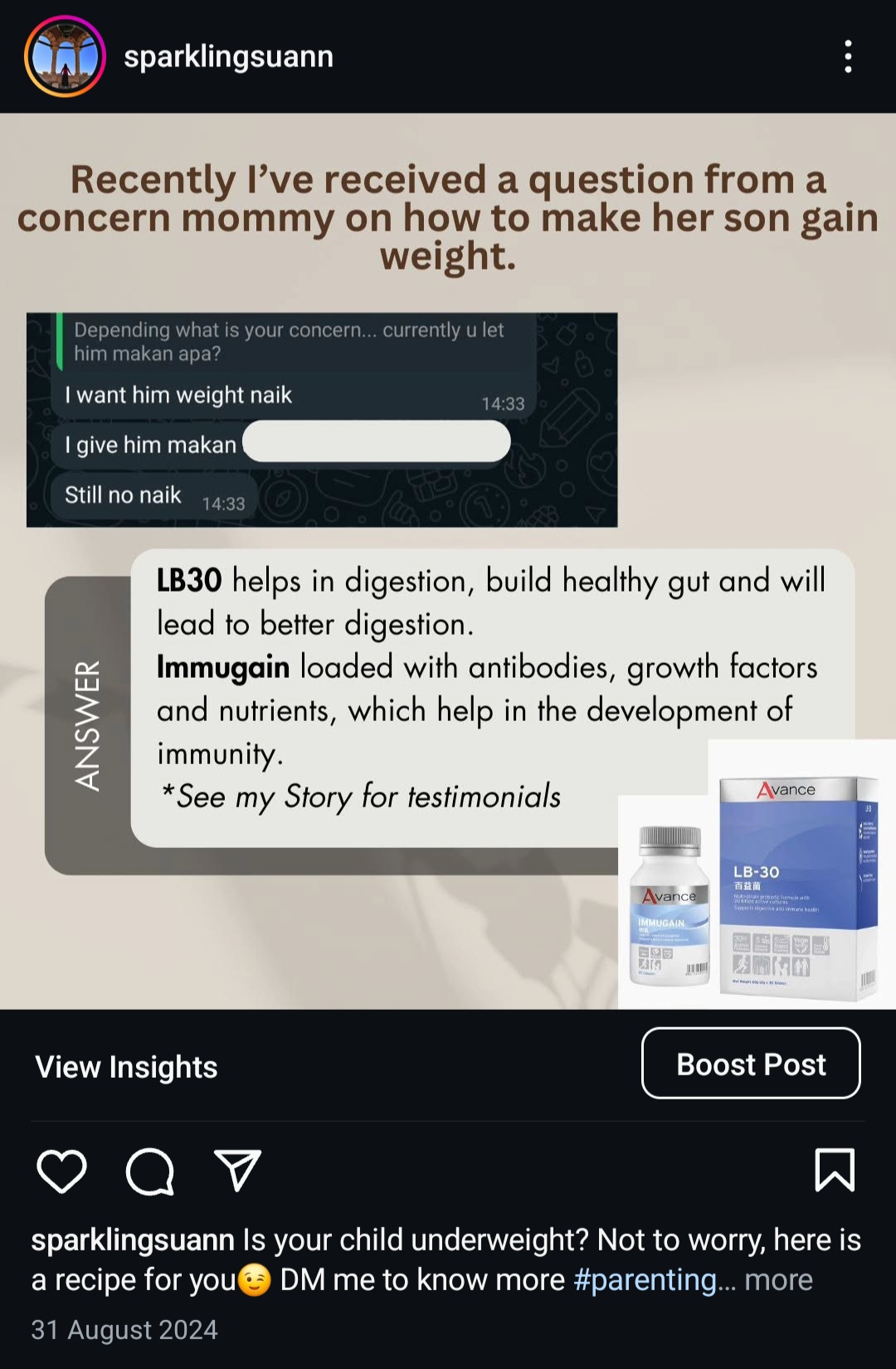Share this post via the paper plane
The width and height of the screenshot is (896, 1369).
click(x=238, y=1171)
